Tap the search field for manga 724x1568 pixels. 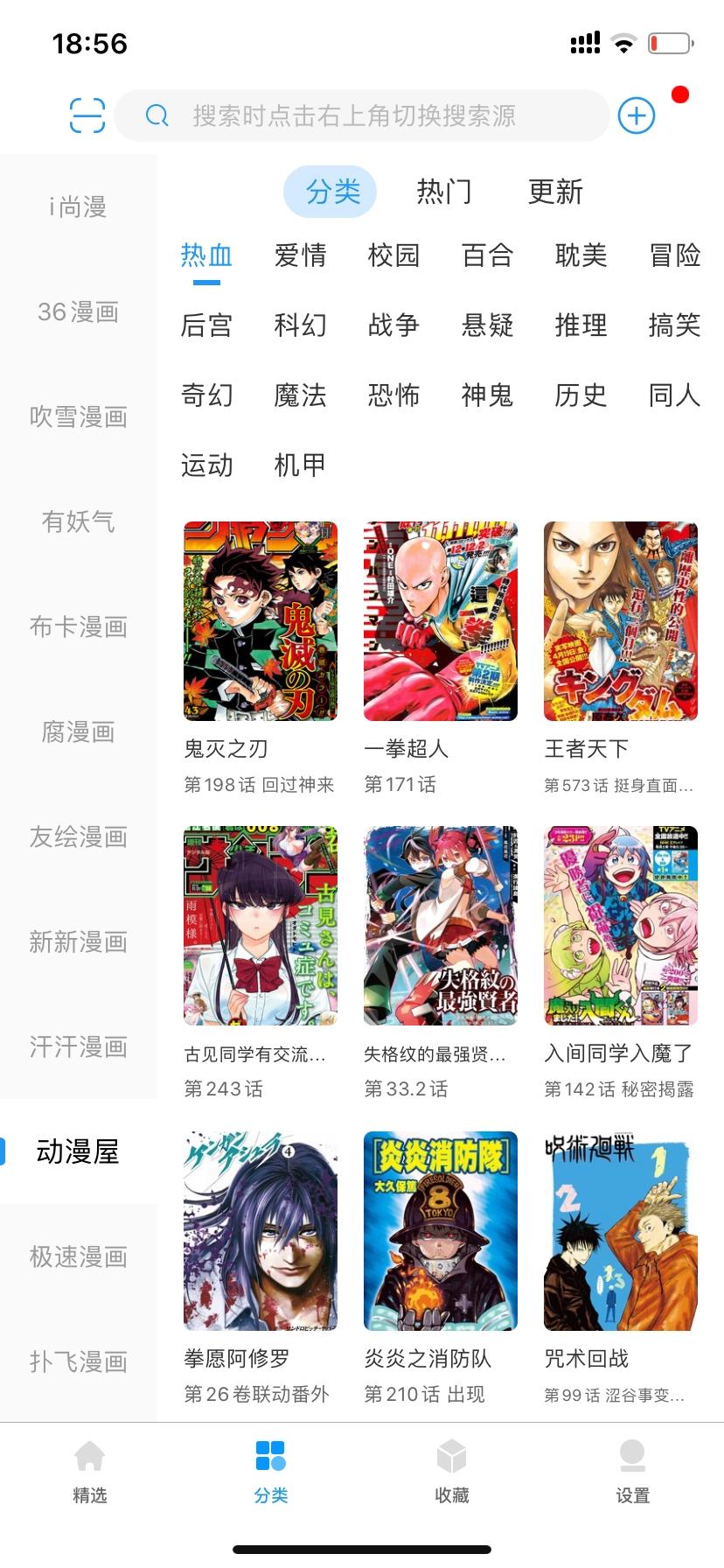[x=360, y=115]
